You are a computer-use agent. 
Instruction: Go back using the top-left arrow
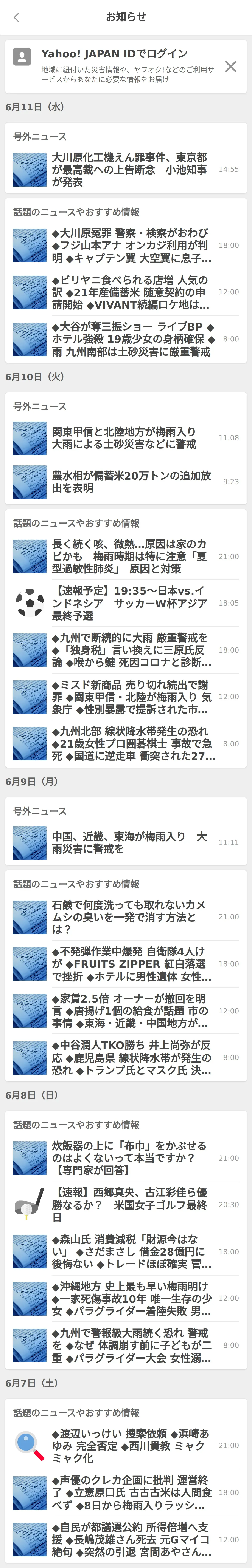(16, 17)
